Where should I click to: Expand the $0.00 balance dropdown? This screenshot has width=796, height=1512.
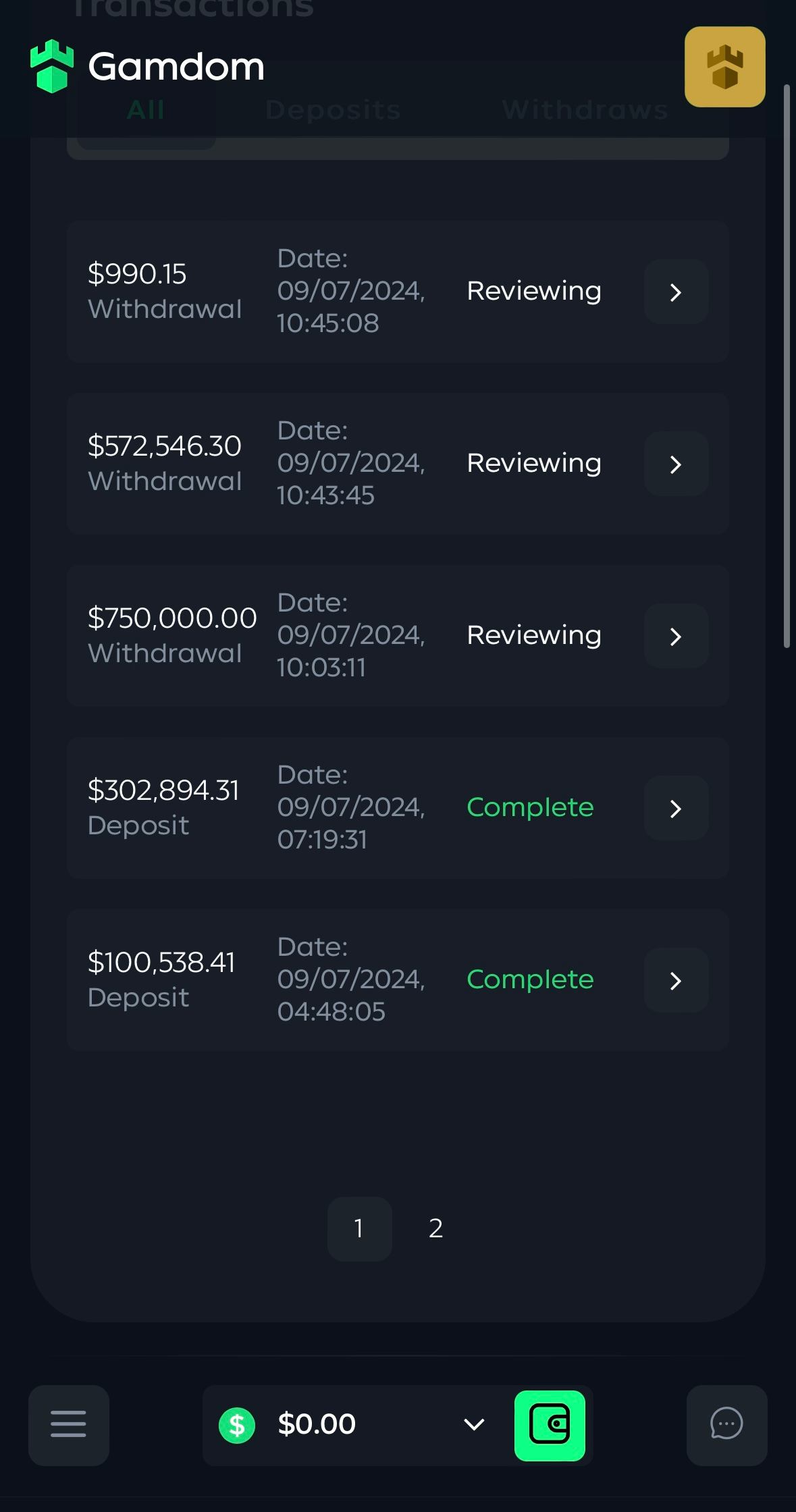[x=474, y=1424]
